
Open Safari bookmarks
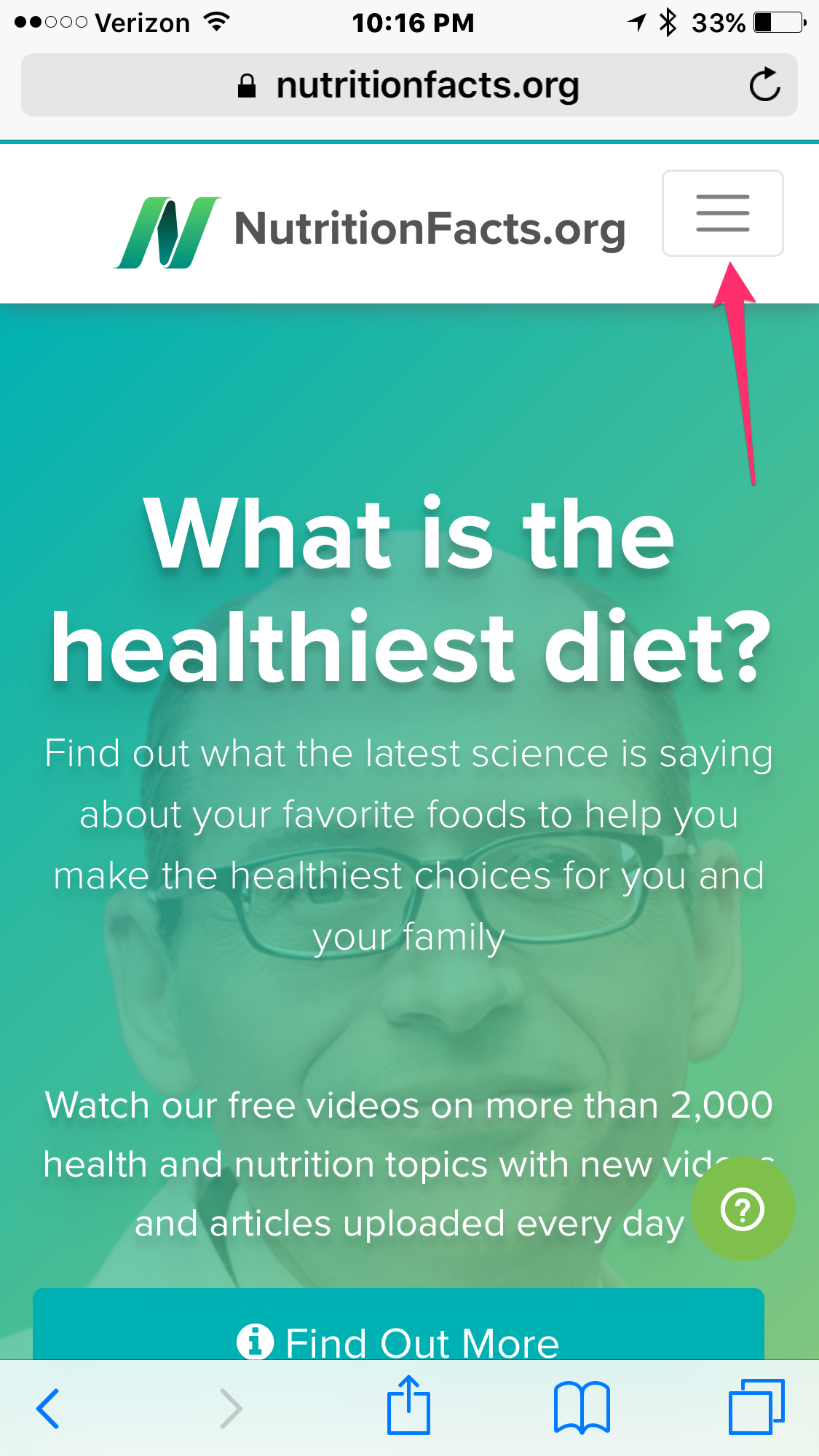coord(581,1408)
